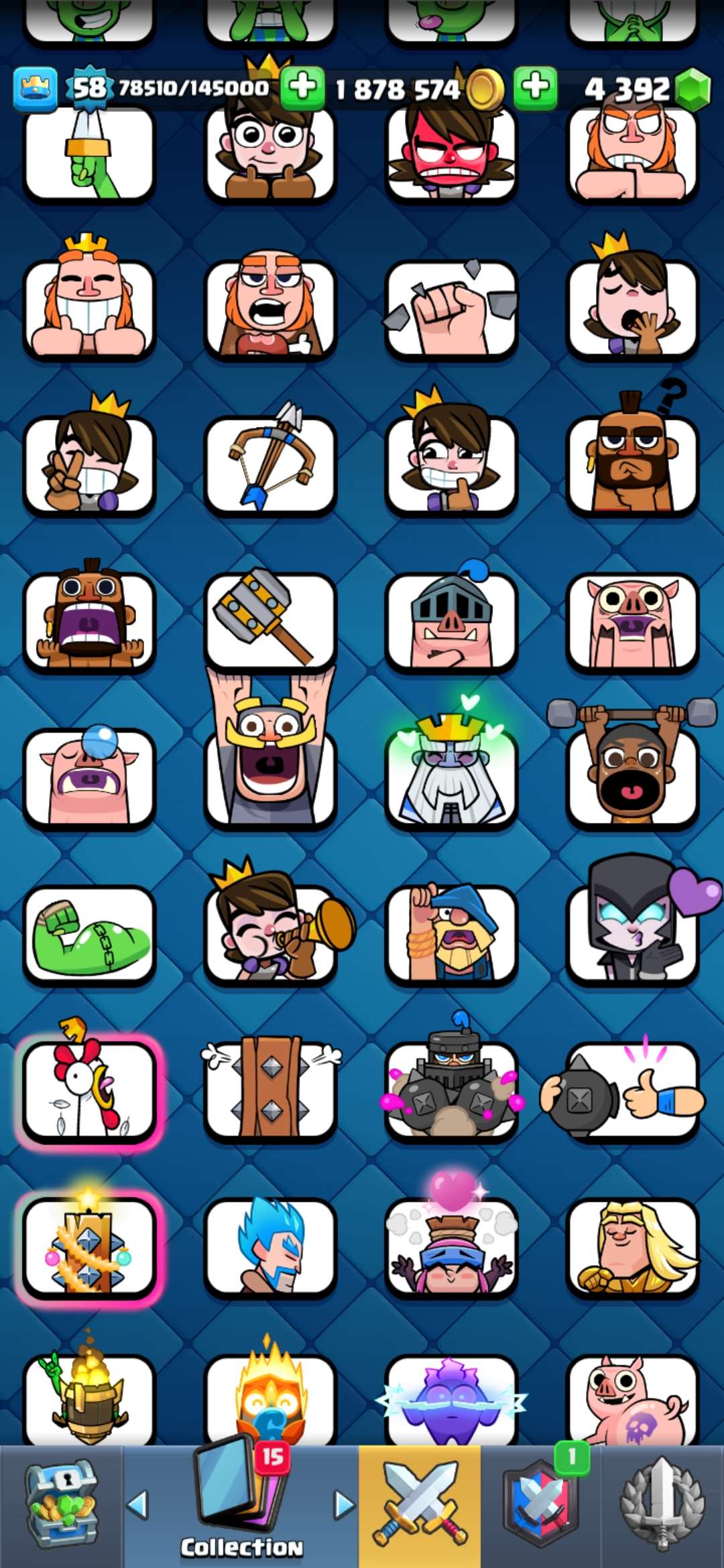The image size is (724, 1568).
Task: Toggle the highlighted chicken emote selection
Action: (x=90, y=1089)
